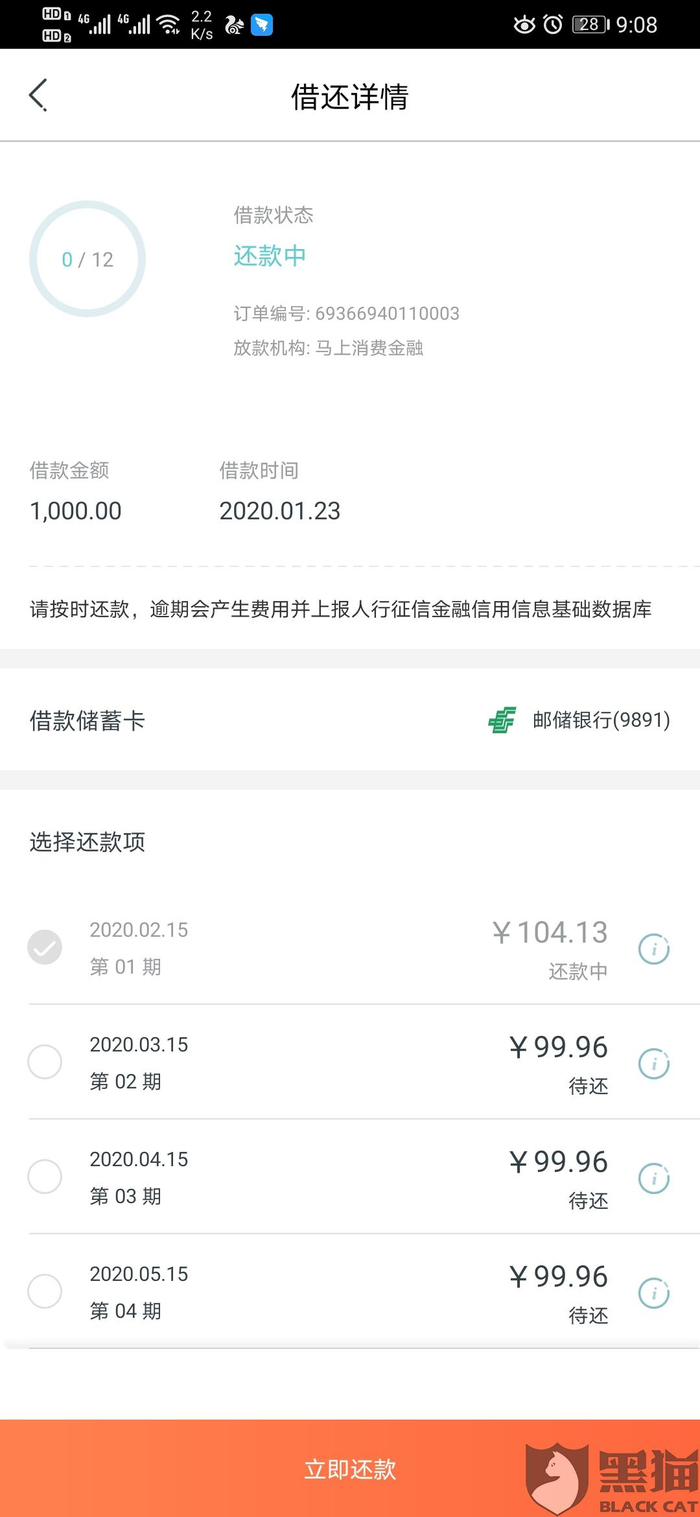Select the 第 02 期 installment checkbox
This screenshot has width=700, height=1517.
(45, 1062)
